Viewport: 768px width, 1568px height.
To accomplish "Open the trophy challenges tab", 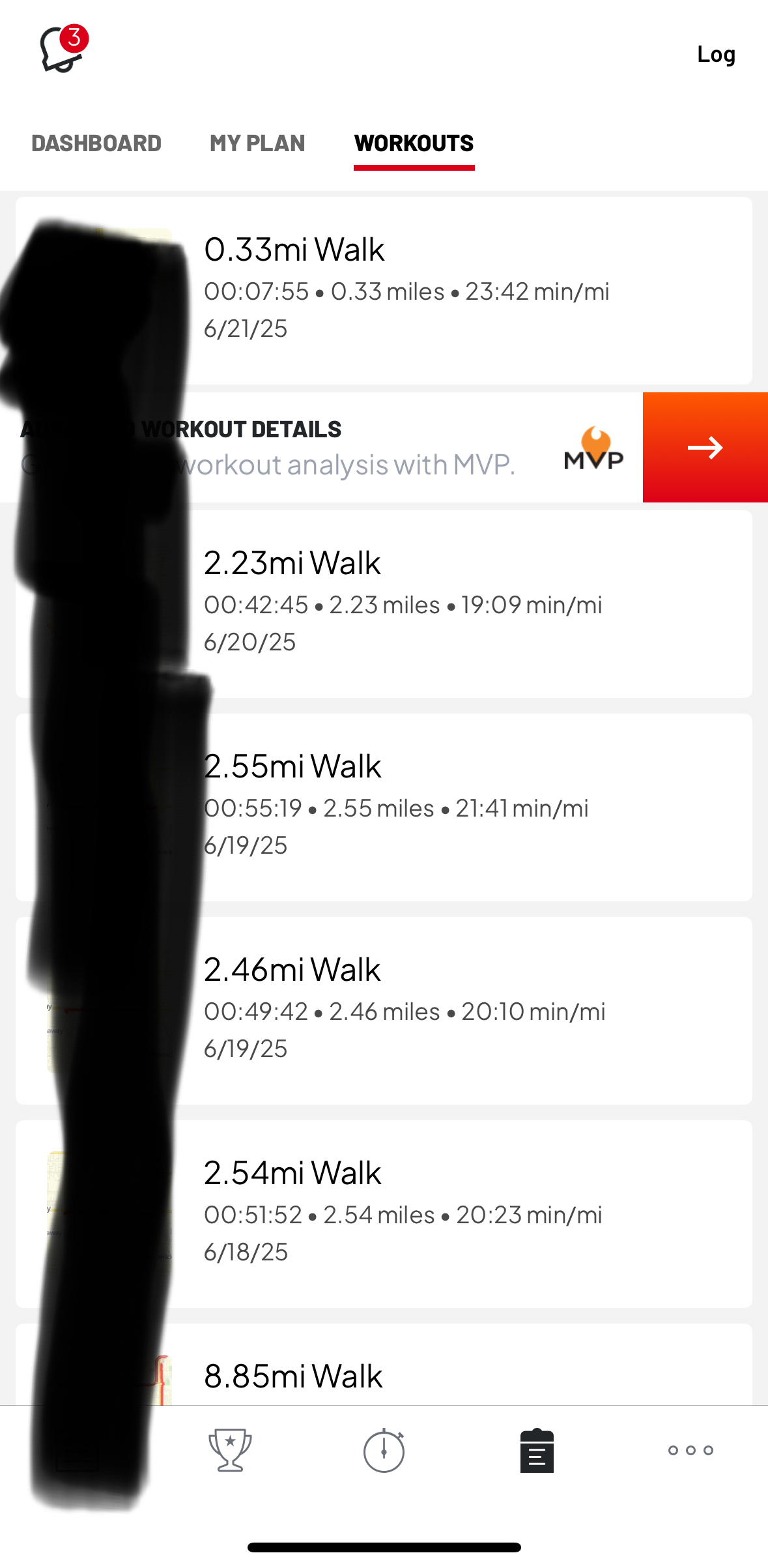I will point(230,1450).
